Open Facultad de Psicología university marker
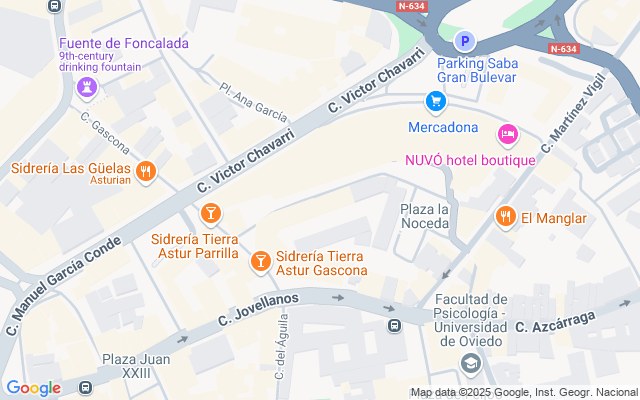The image size is (640, 400). click(x=469, y=362)
